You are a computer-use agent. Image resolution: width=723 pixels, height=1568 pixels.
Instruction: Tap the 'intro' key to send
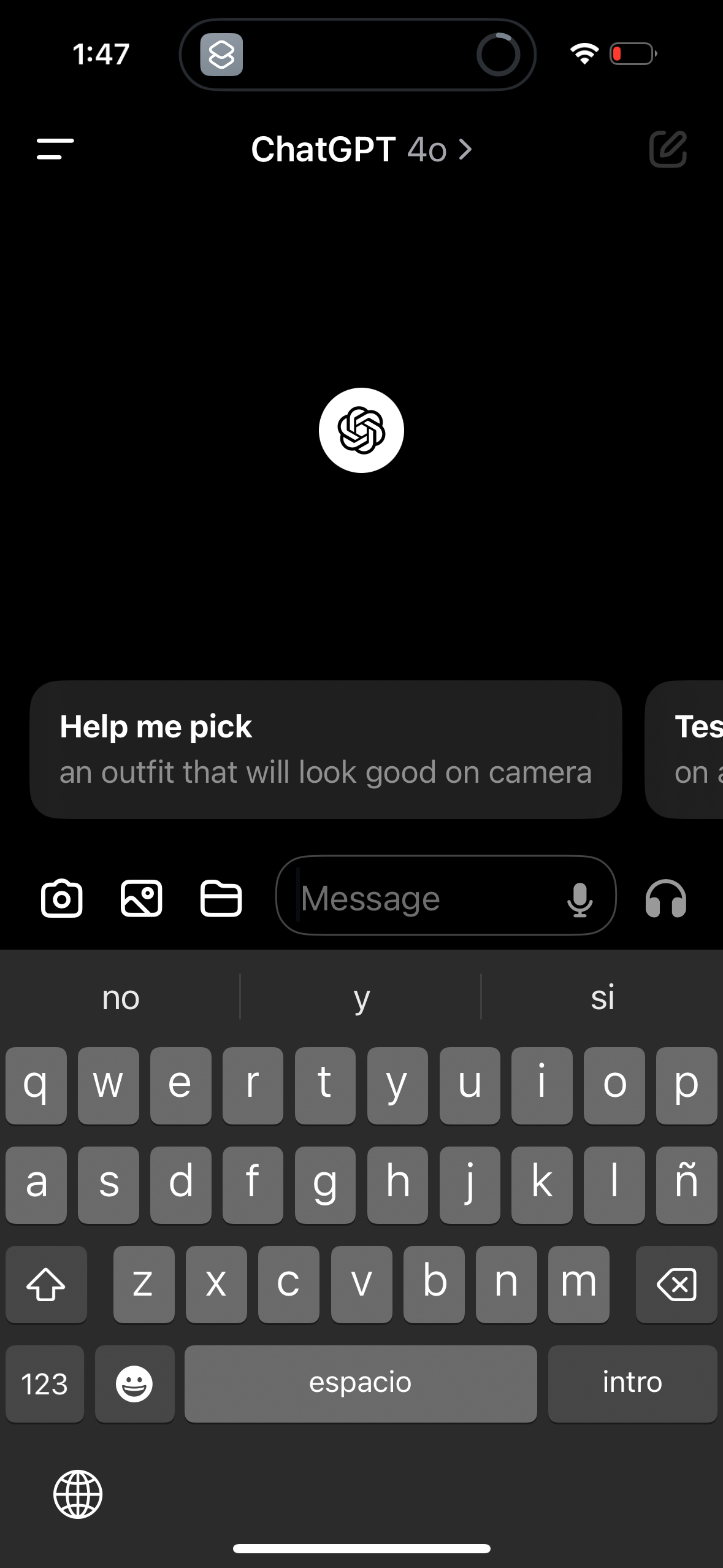pyautogui.click(x=632, y=1383)
